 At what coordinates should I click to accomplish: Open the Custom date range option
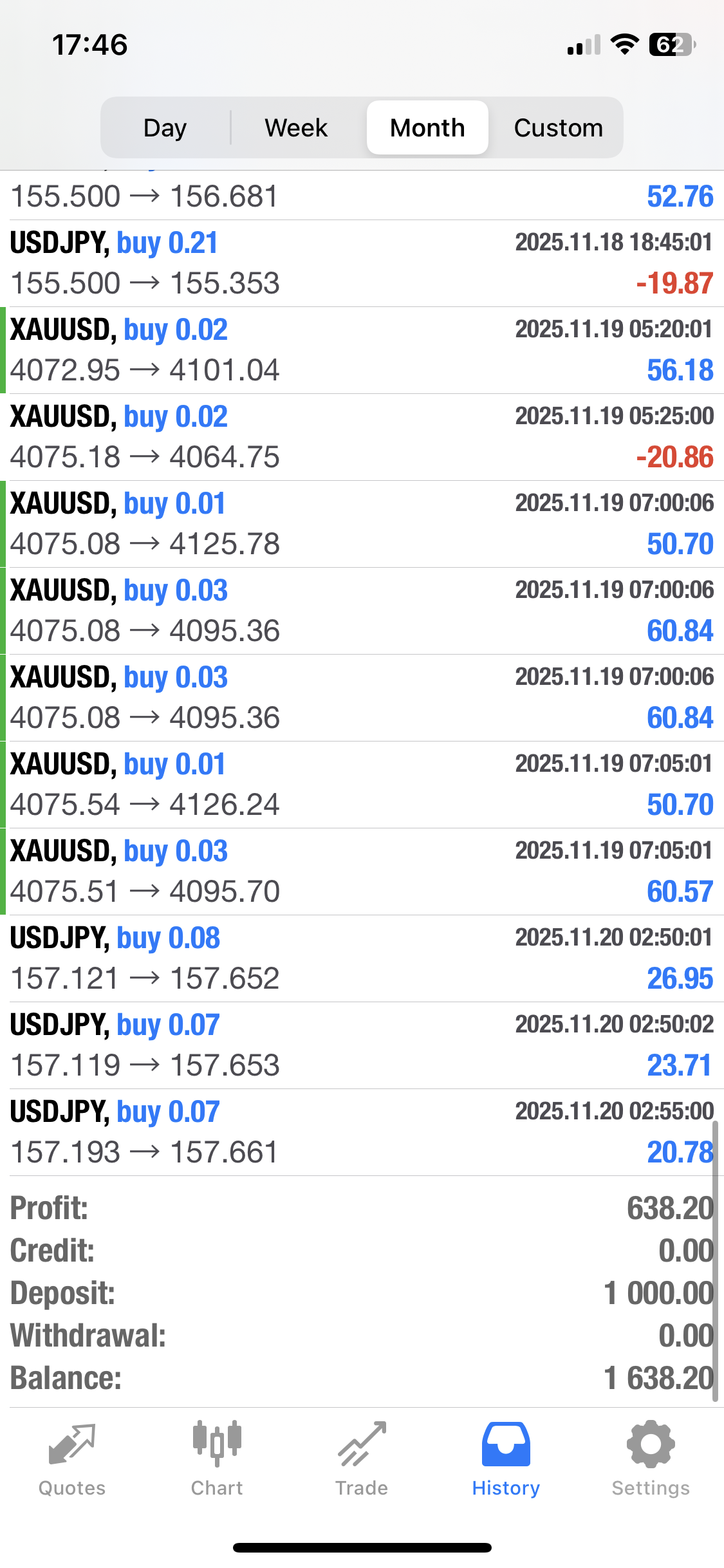pyautogui.click(x=557, y=127)
